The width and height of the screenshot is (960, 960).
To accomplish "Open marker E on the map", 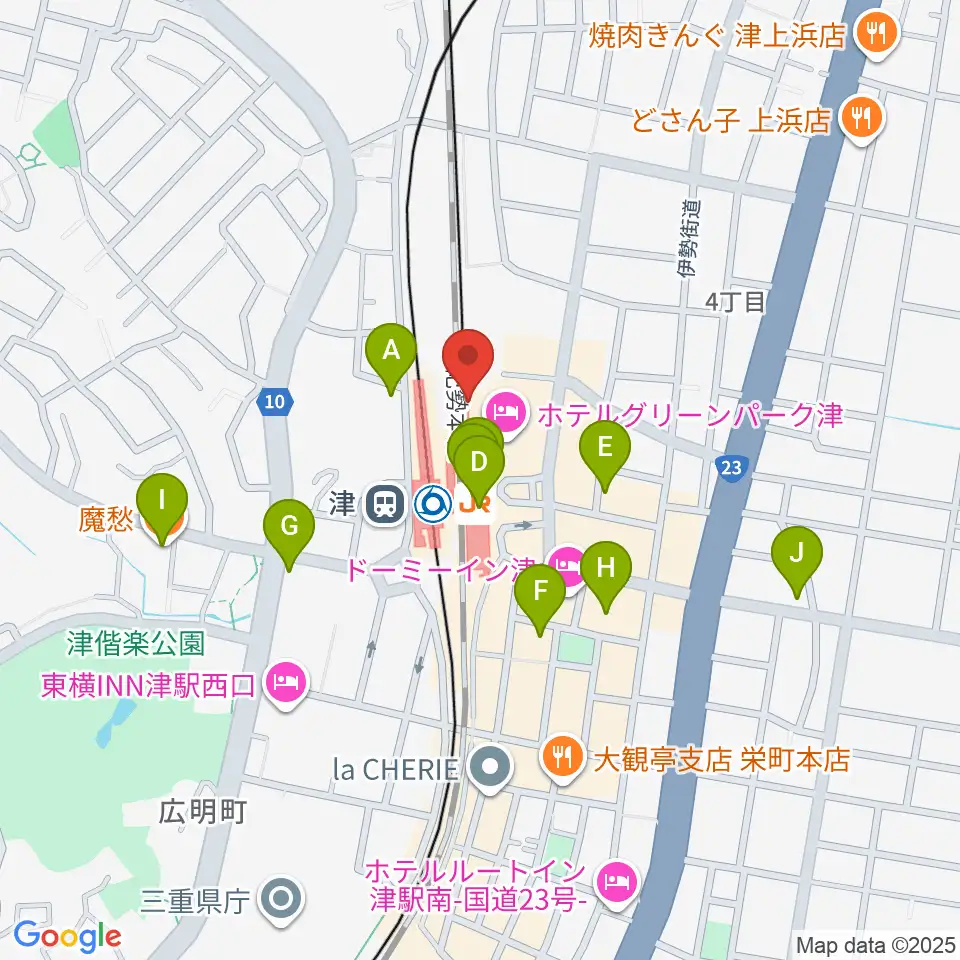I will [605, 448].
